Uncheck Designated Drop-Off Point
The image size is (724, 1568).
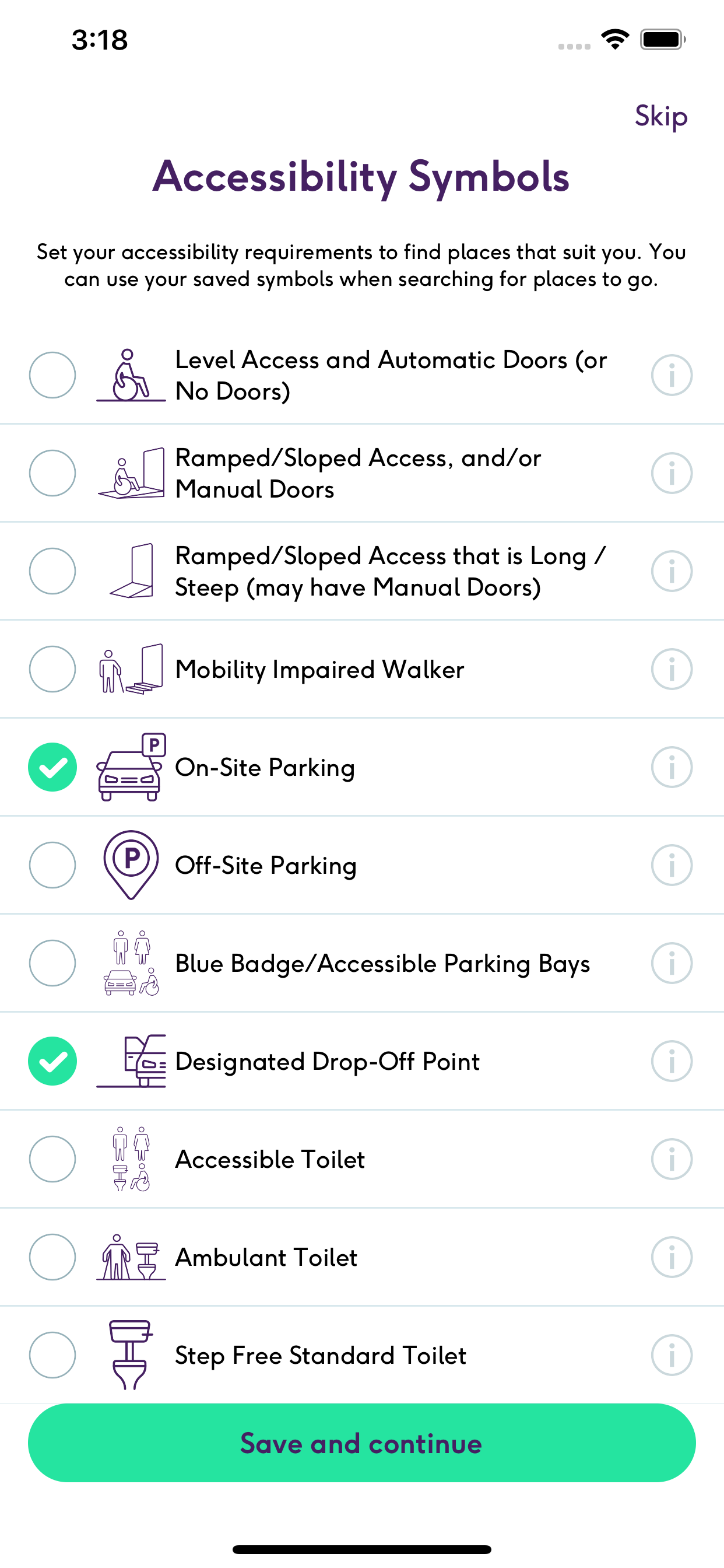[x=52, y=1061]
